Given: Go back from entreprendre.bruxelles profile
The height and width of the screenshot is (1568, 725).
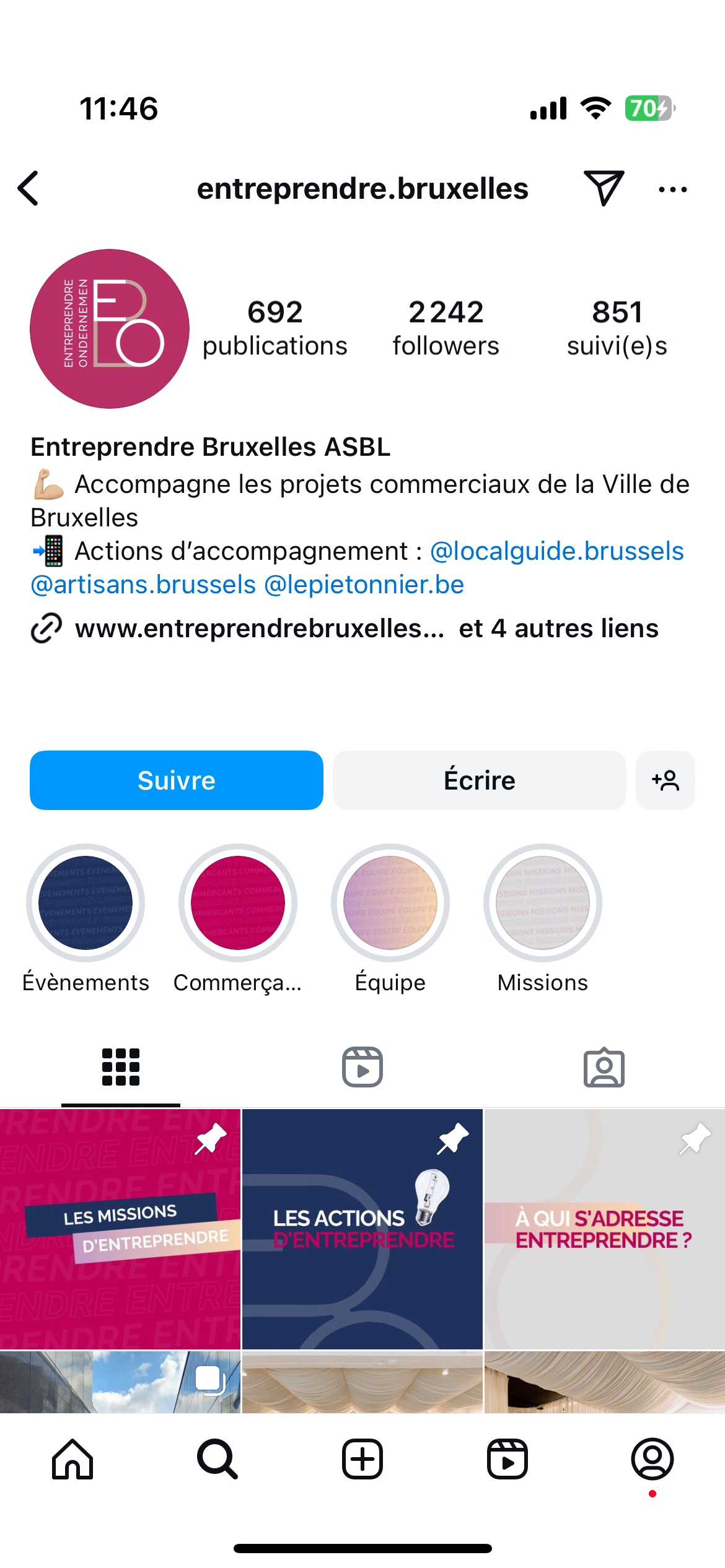Looking at the screenshot, I should pos(29,188).
